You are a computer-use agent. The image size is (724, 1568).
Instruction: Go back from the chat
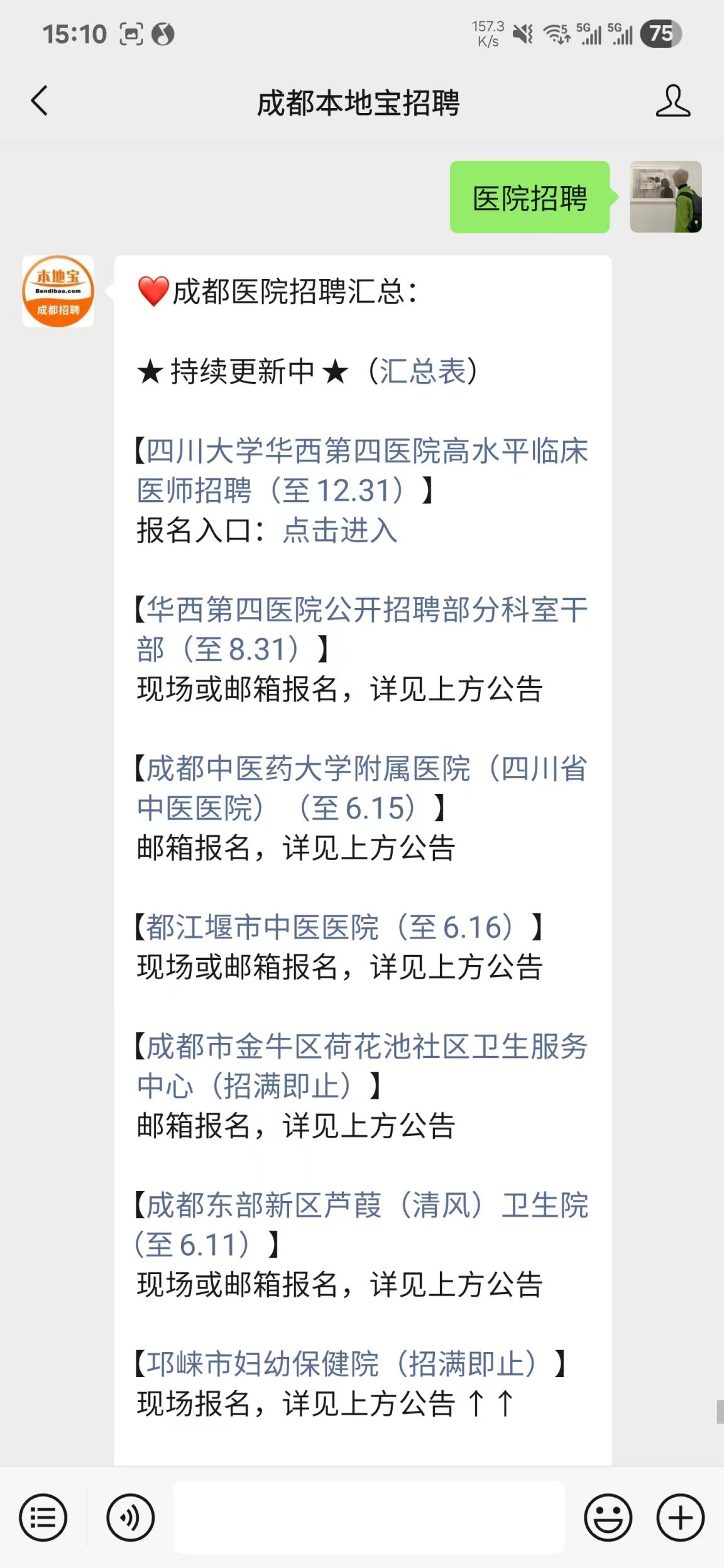pyautogui.click(x=40, y=101)
